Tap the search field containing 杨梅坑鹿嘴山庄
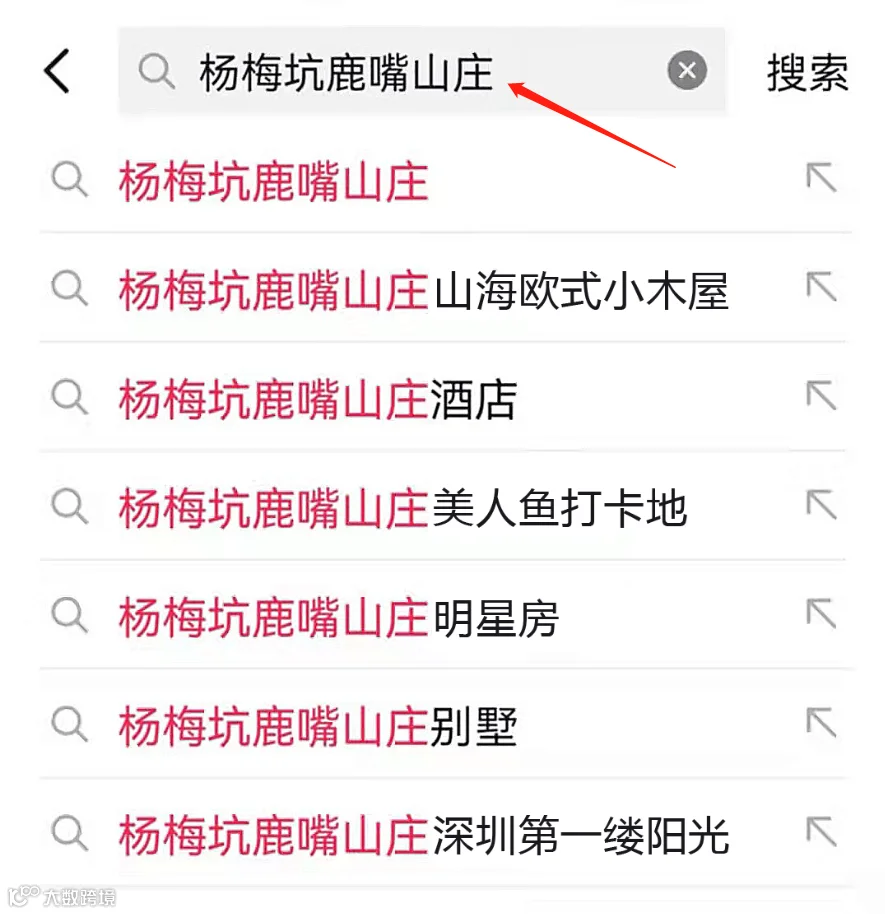Viewport: 885px width, 914px height. (x=422, y=71)
